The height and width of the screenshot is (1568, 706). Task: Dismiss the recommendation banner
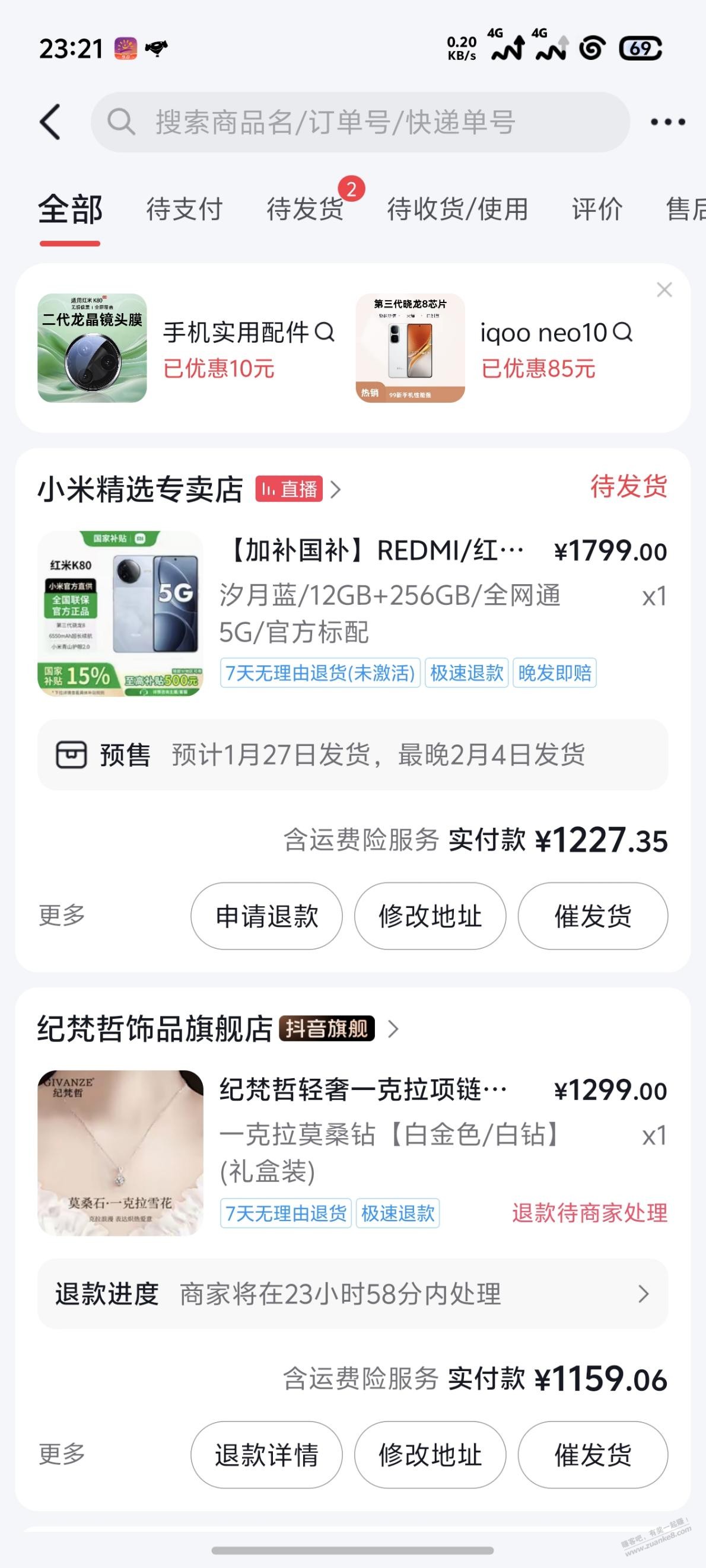pos(664,290)
